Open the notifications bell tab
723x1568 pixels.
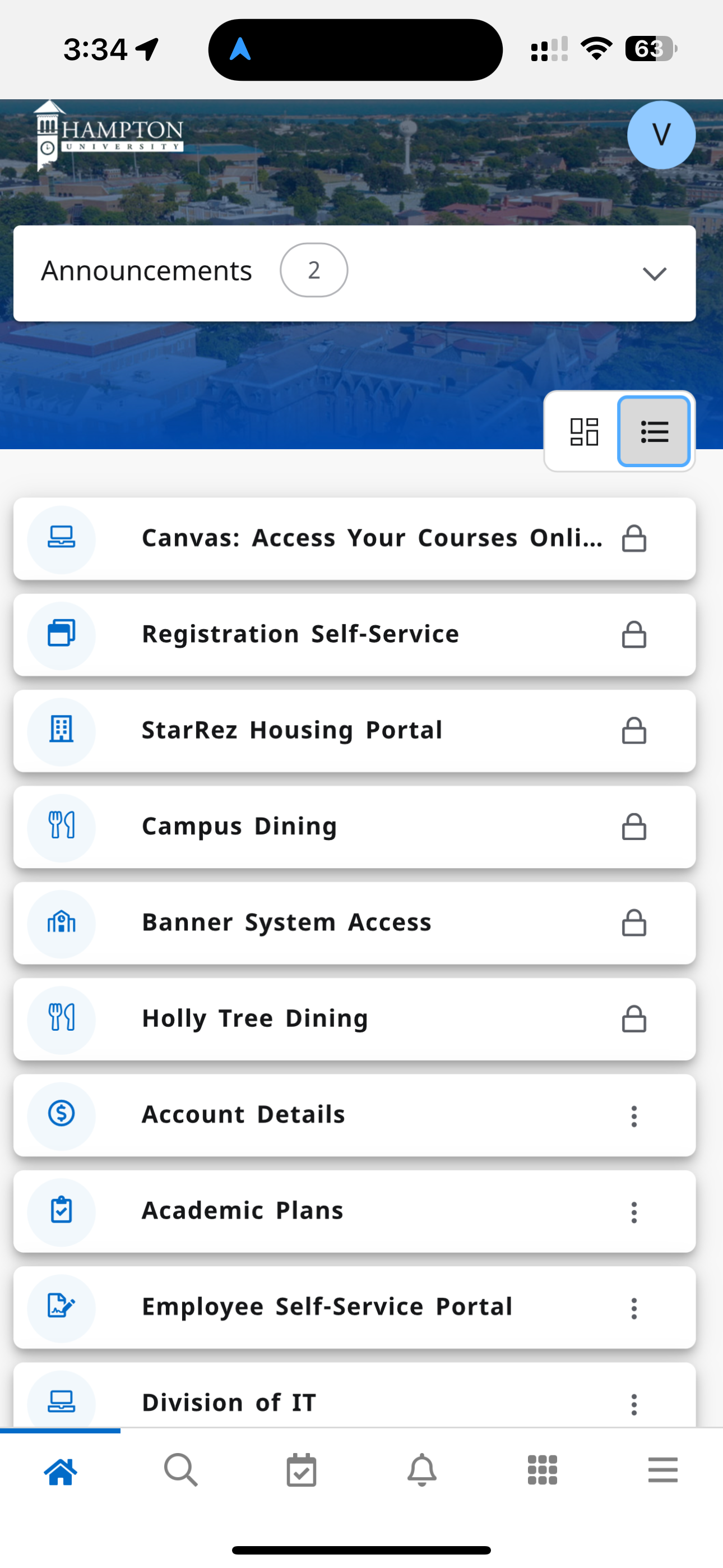(421, 1470)
